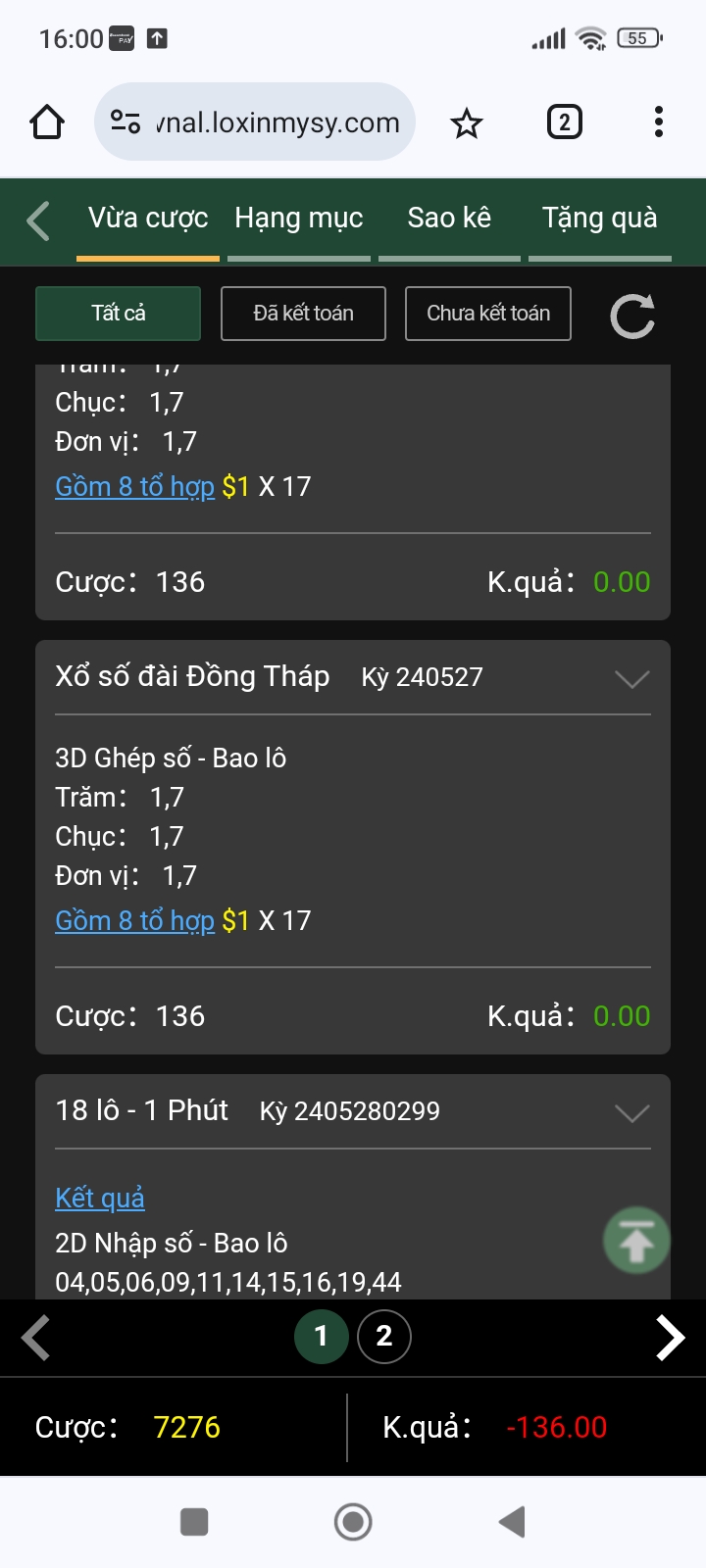Collapse the 18 lô - 1 Phút card
Viewport: 706px width, 1568px height.
pos(631,1112)
